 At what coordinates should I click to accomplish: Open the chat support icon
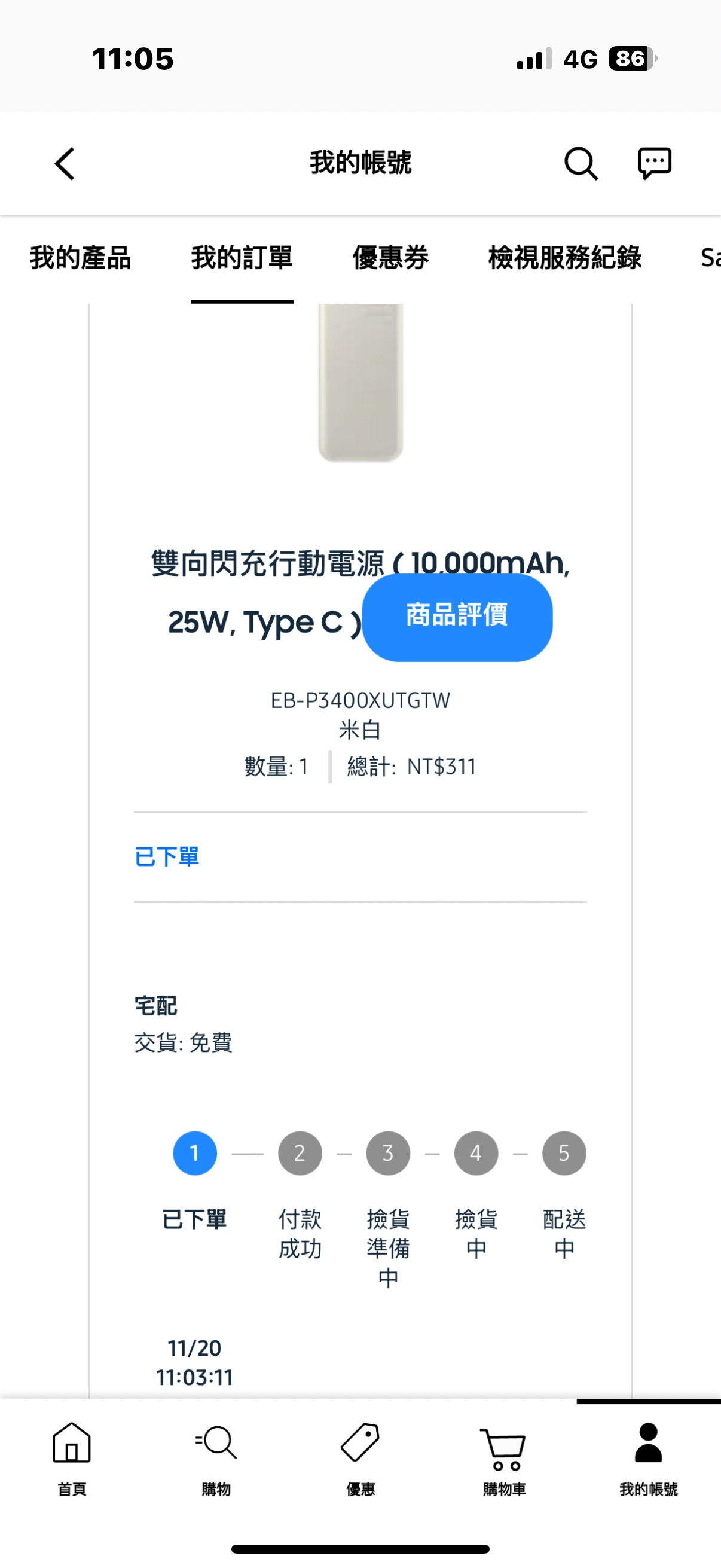[654, 164]
